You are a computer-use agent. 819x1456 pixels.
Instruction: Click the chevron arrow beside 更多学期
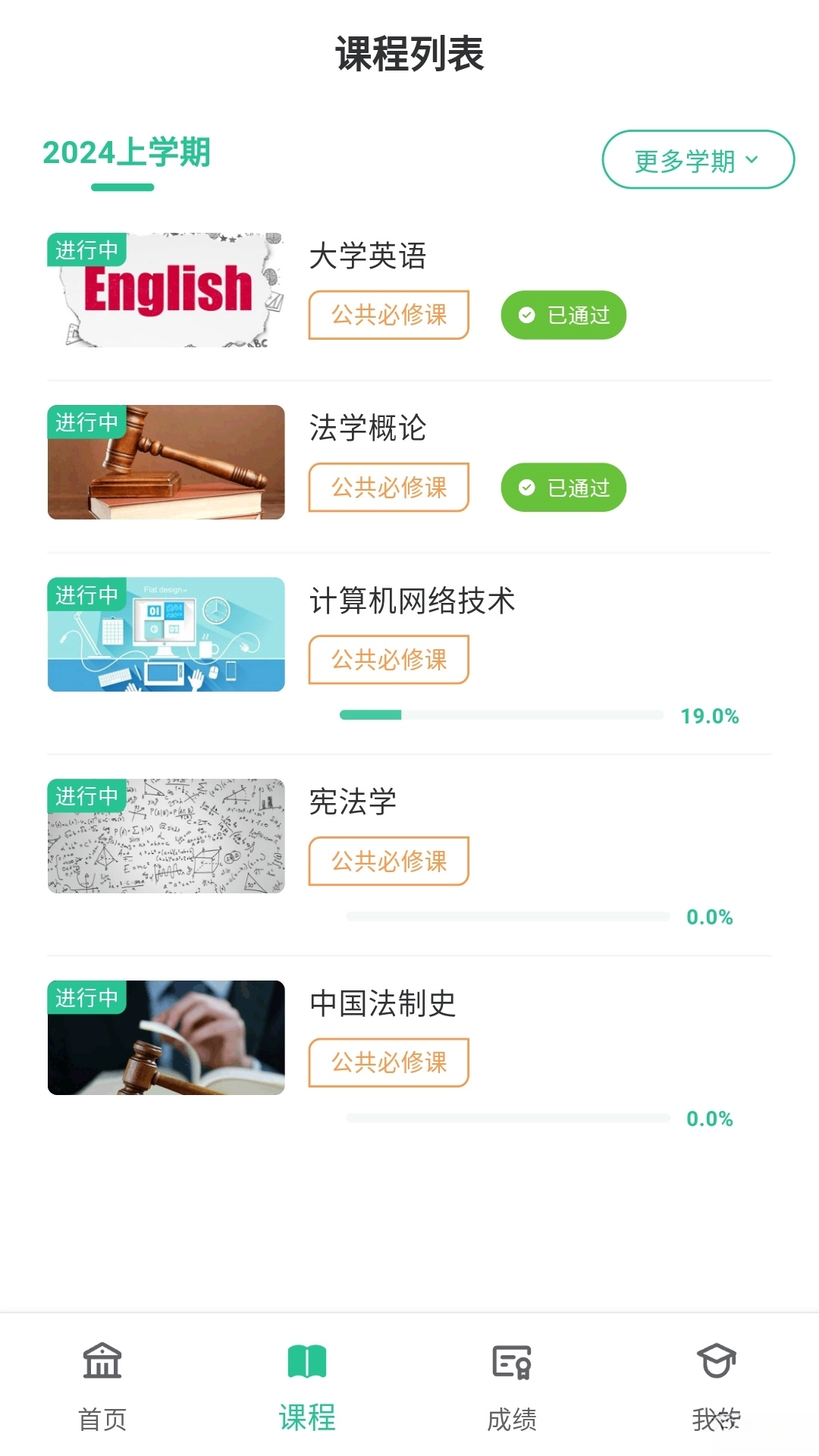point(752,159)
